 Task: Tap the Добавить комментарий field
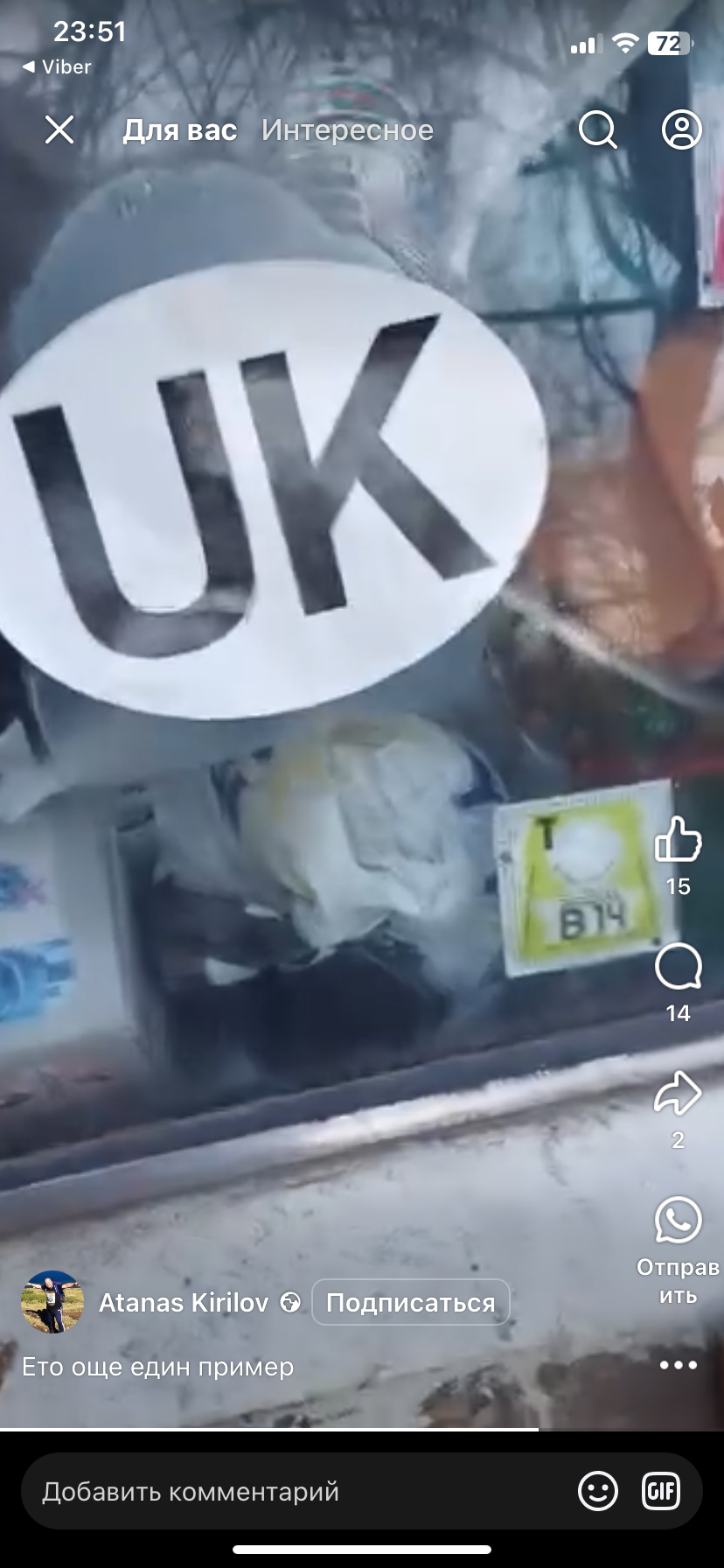(289, 1492)
